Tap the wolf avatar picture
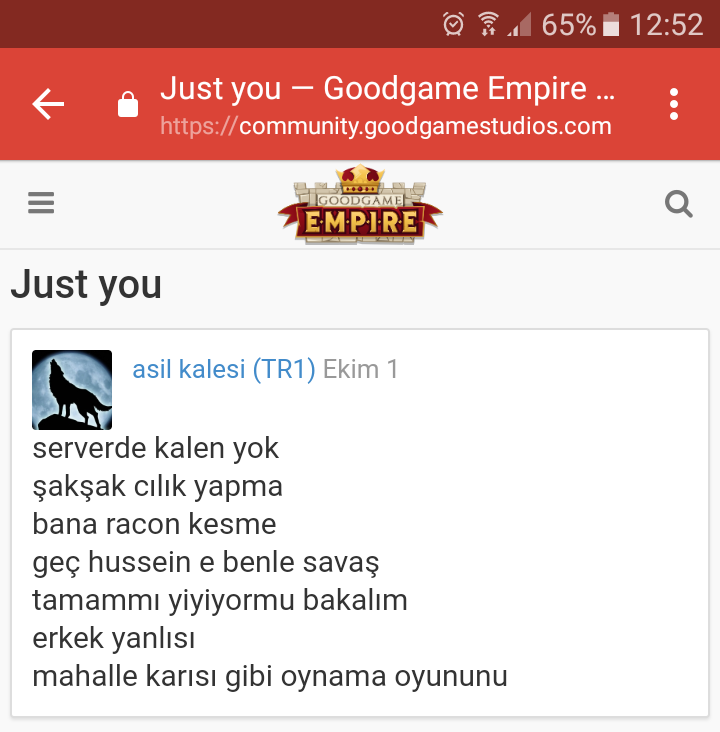720x732 pixels. click(x=72, y=390)
